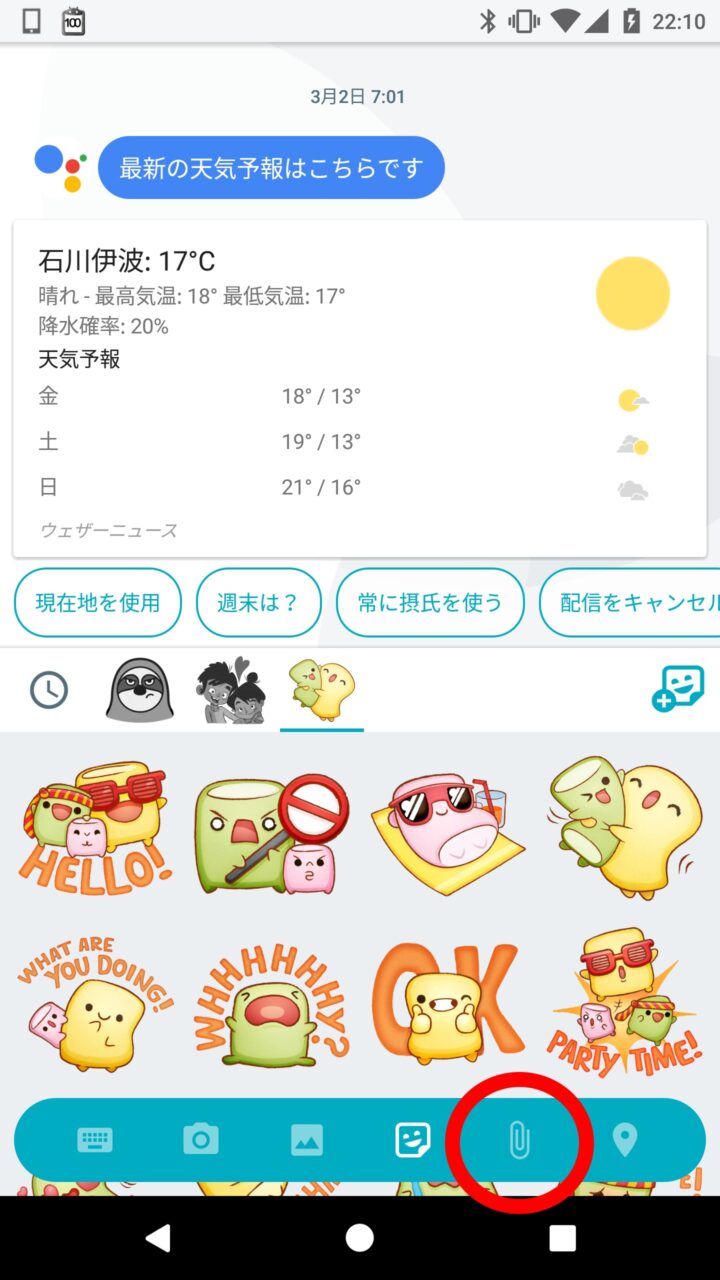Open the camera from the toolbar
The image size is (720, 1280).
coord(201,1140)
